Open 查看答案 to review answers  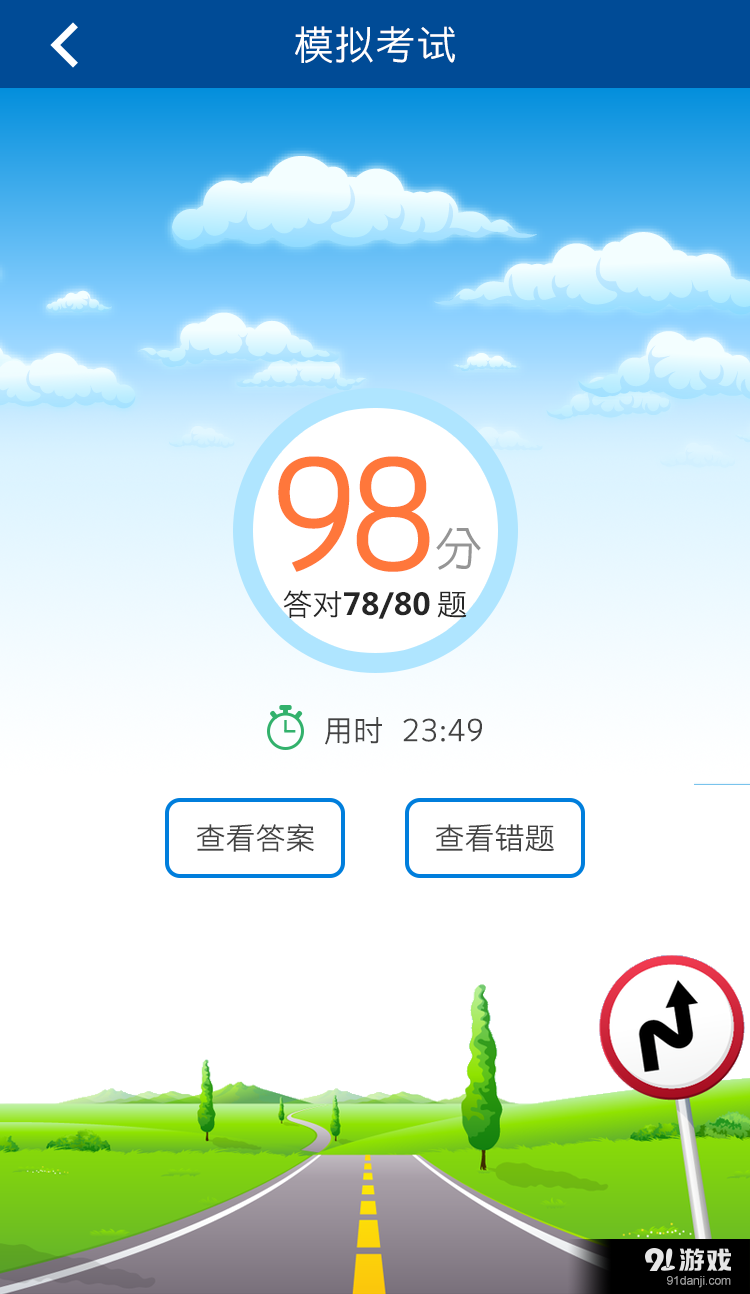(x=254, y=838)
